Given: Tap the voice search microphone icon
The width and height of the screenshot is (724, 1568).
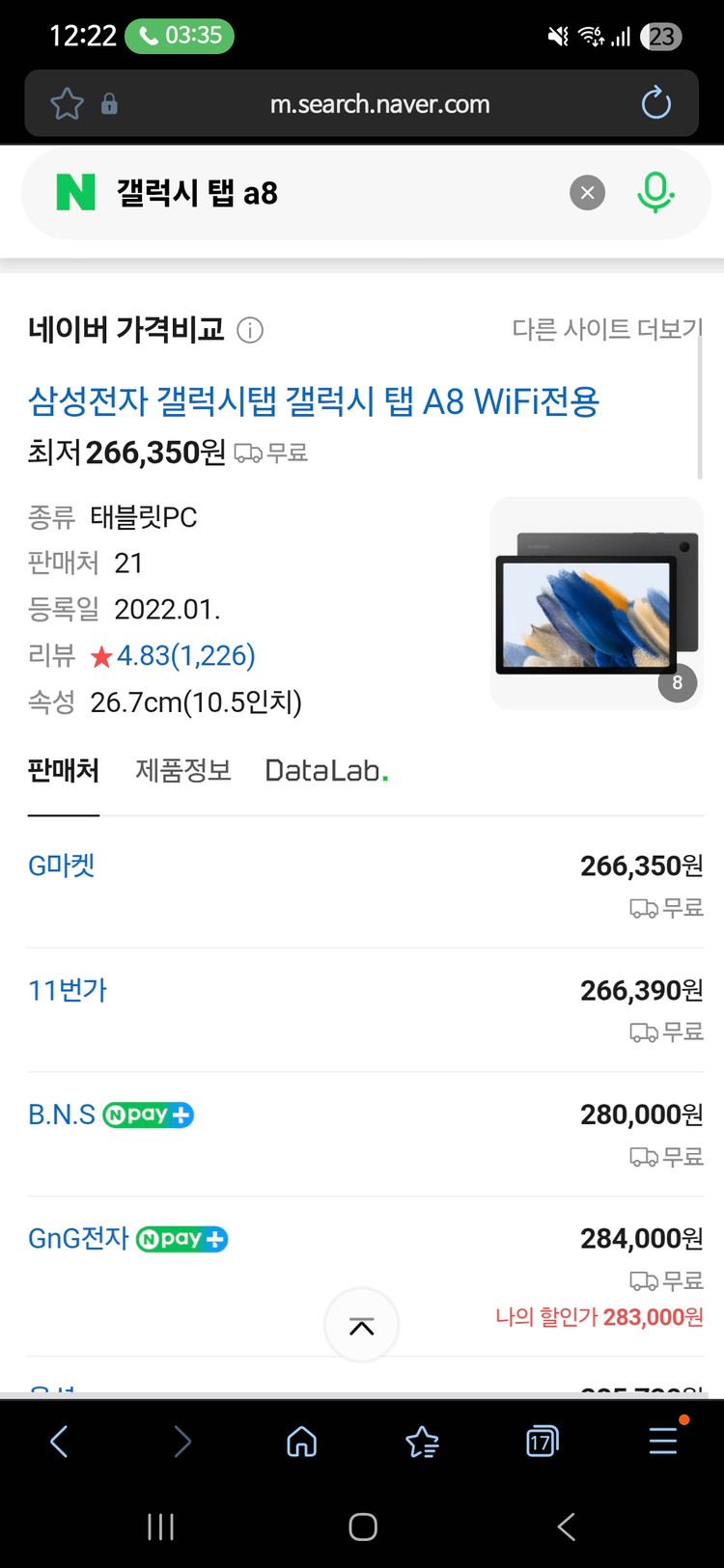Looking at the screenshot, I should pyautogui.click(x=655, y=192).
